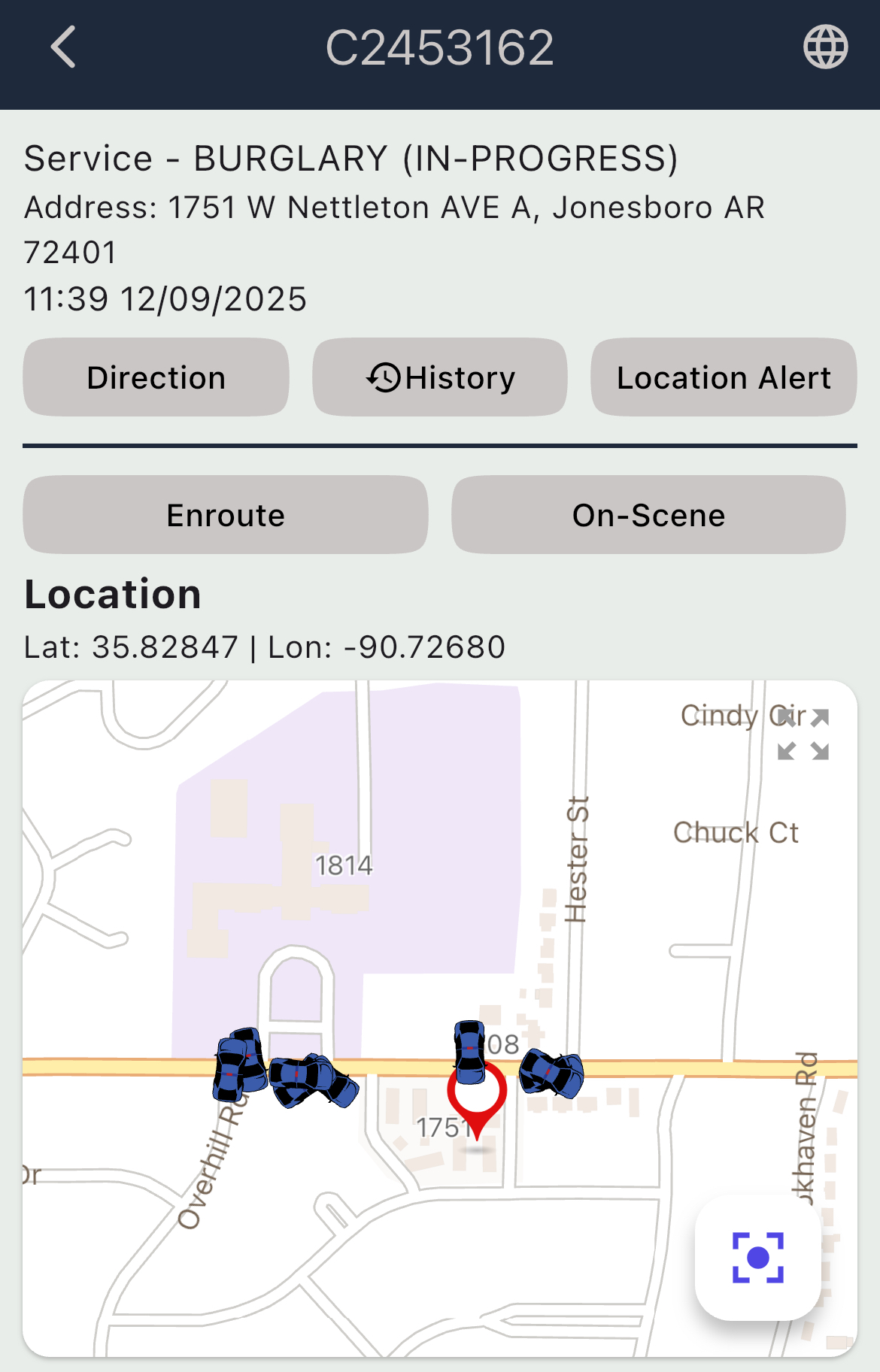880x1372 pixels.
Task: Go back using the top arrow
Action: [63, 47]
